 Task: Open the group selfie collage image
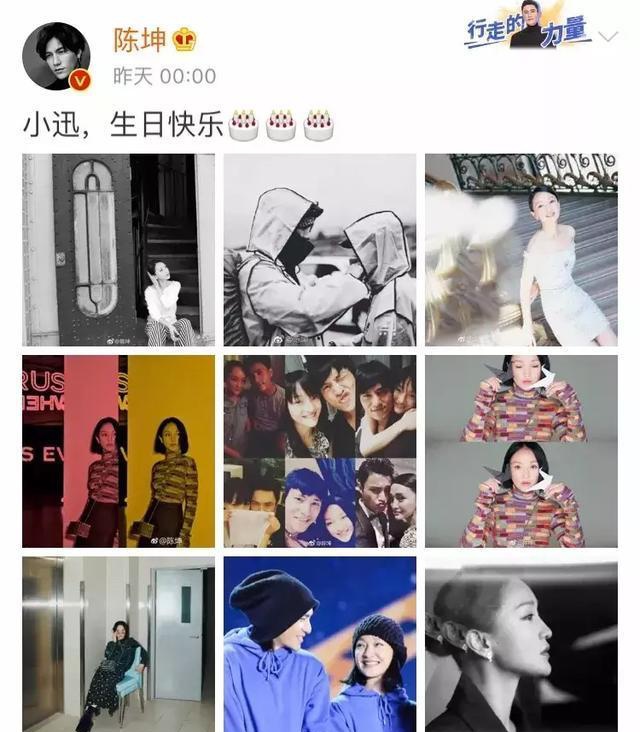point(320,451)
